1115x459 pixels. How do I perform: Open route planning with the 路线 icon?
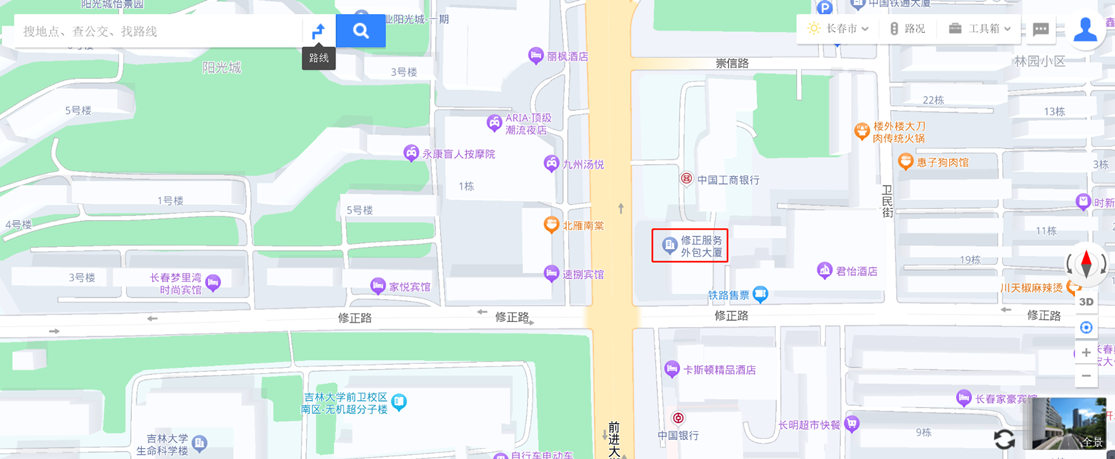tap(318, 31)
